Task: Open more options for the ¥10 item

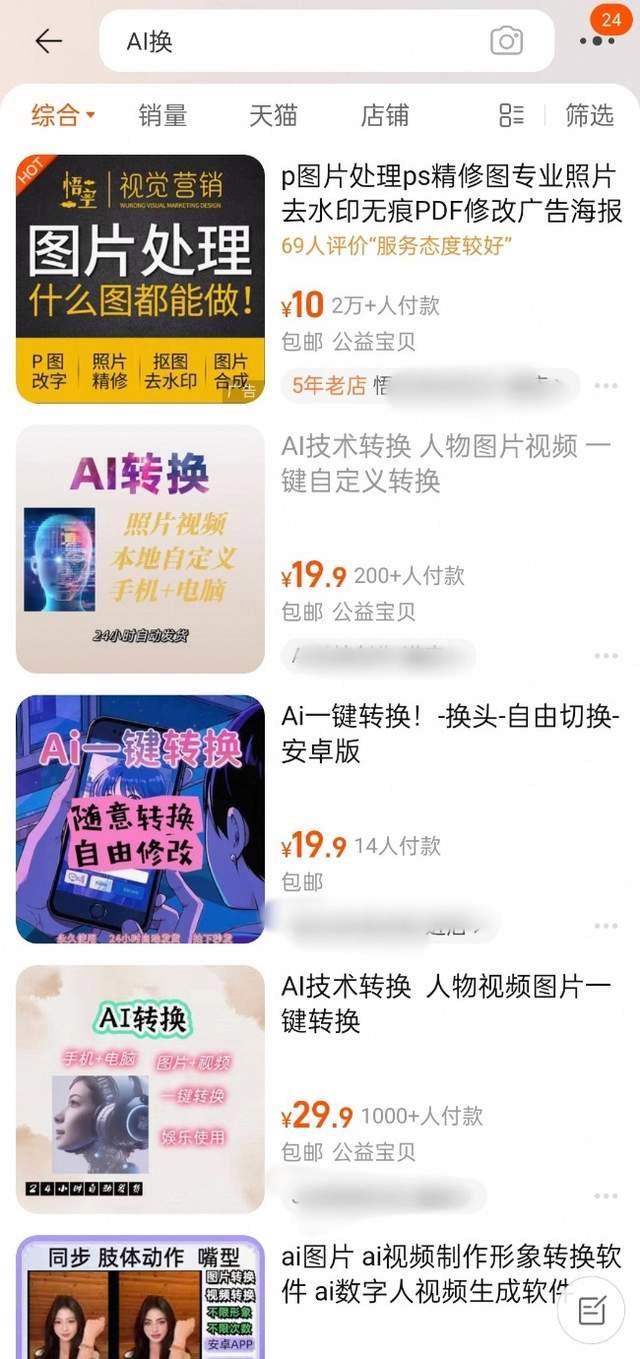Action: [x=606, y=386]
